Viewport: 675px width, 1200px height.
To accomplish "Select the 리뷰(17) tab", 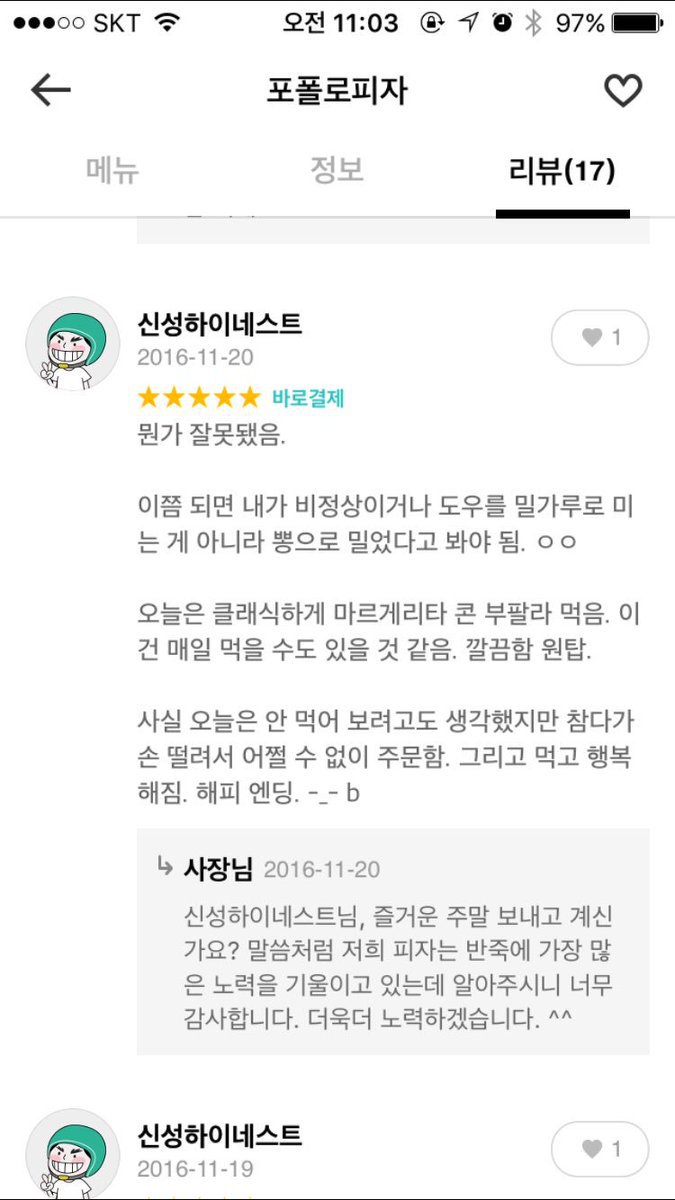I will point(562,171).
